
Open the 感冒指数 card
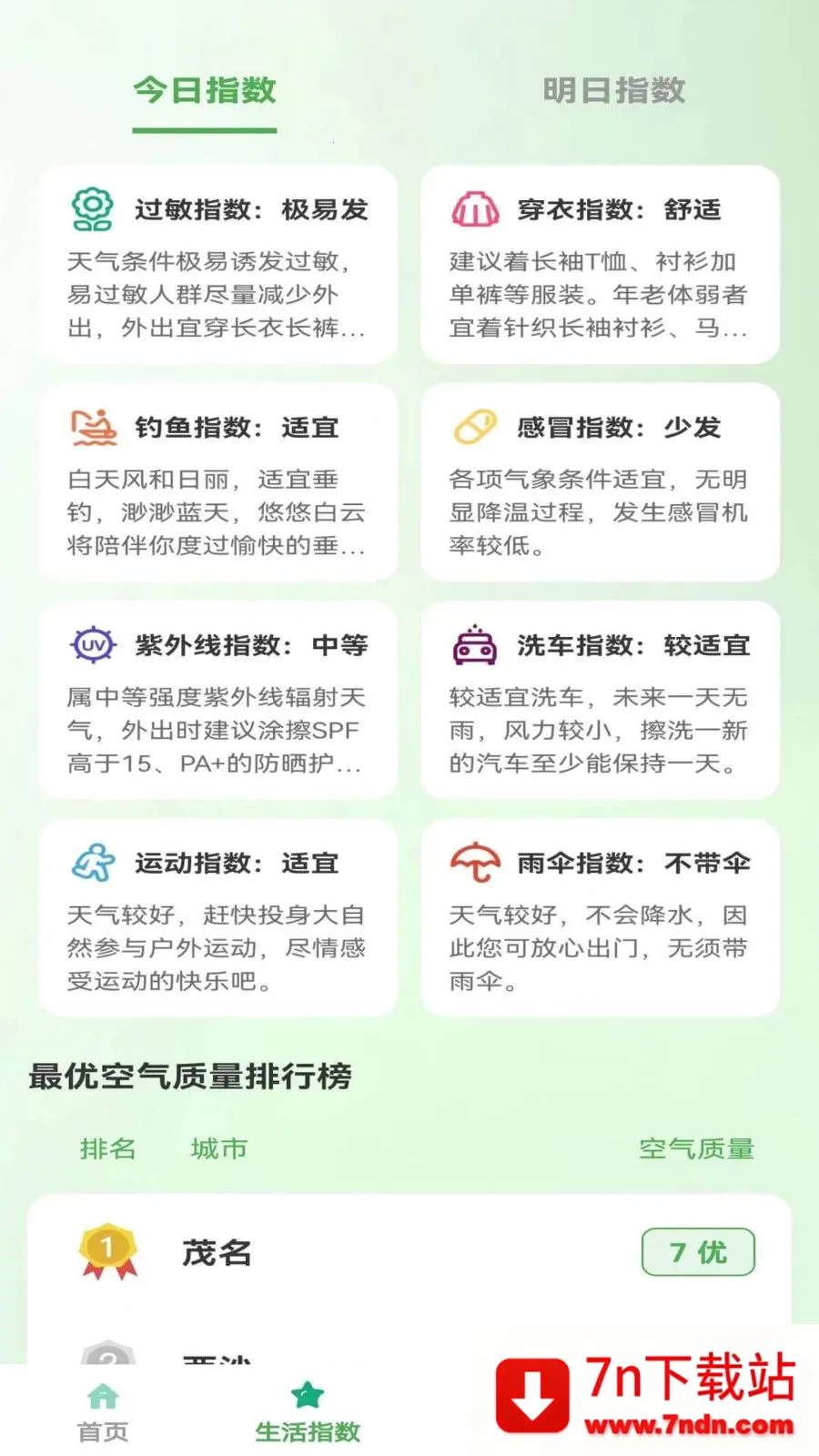click(601, 482)
